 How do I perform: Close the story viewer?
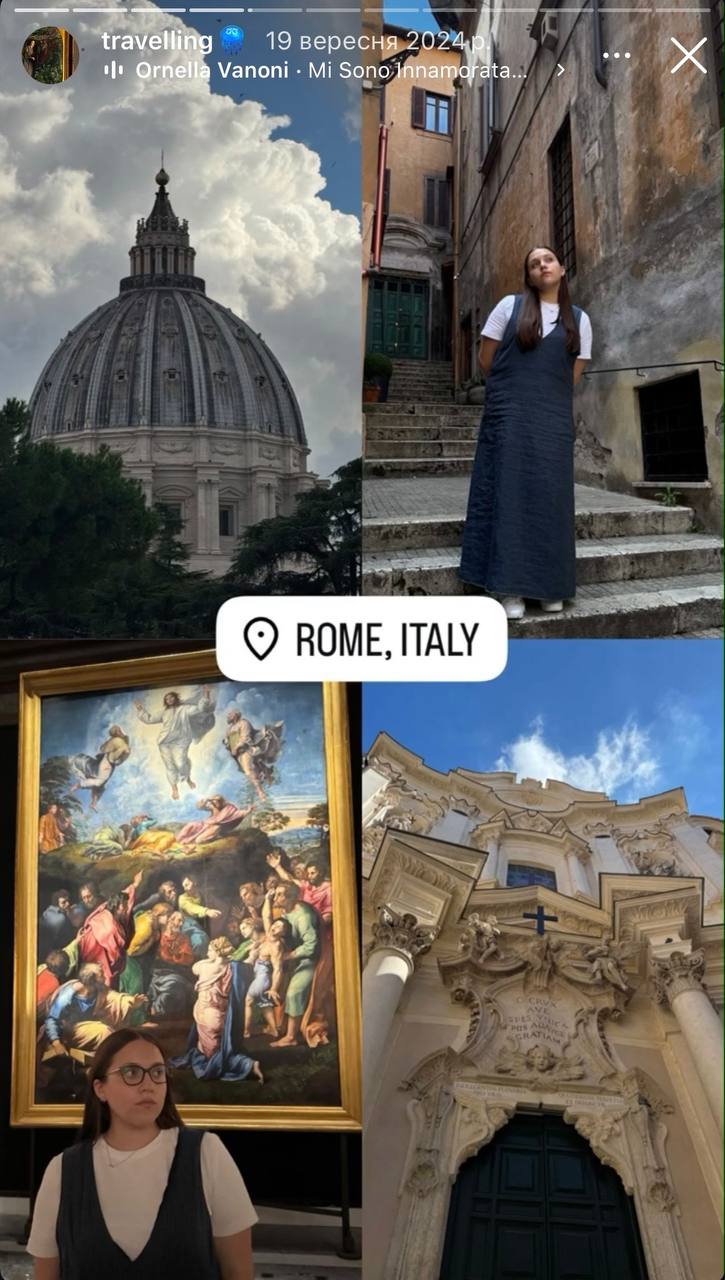click(688, 55)
